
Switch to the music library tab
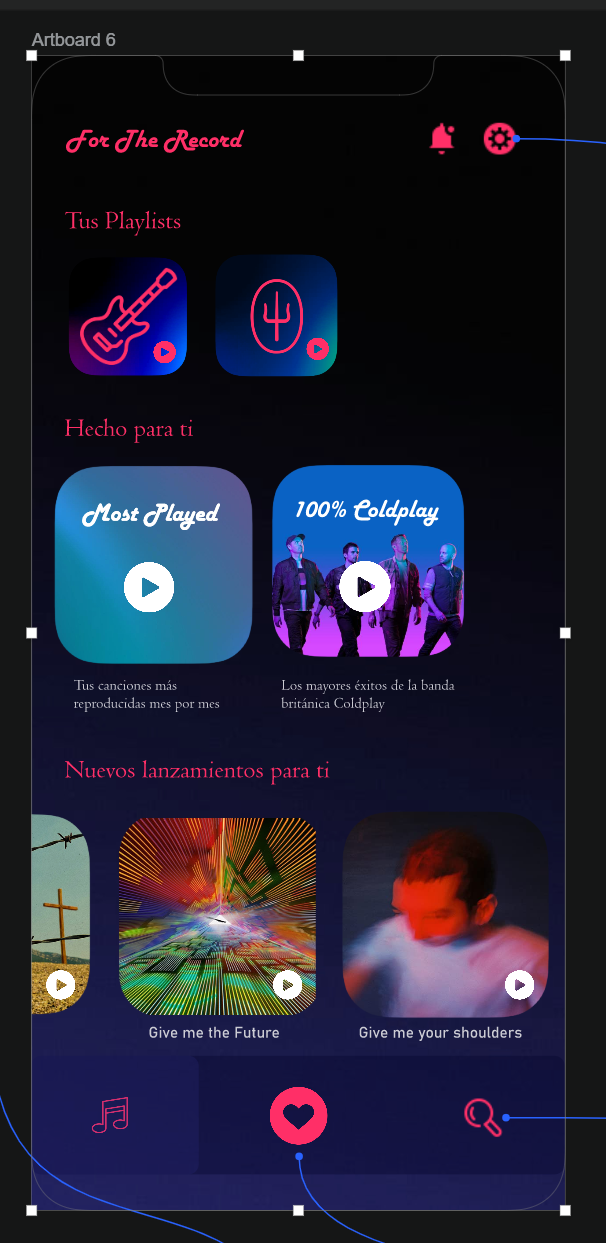[111, 1115]
